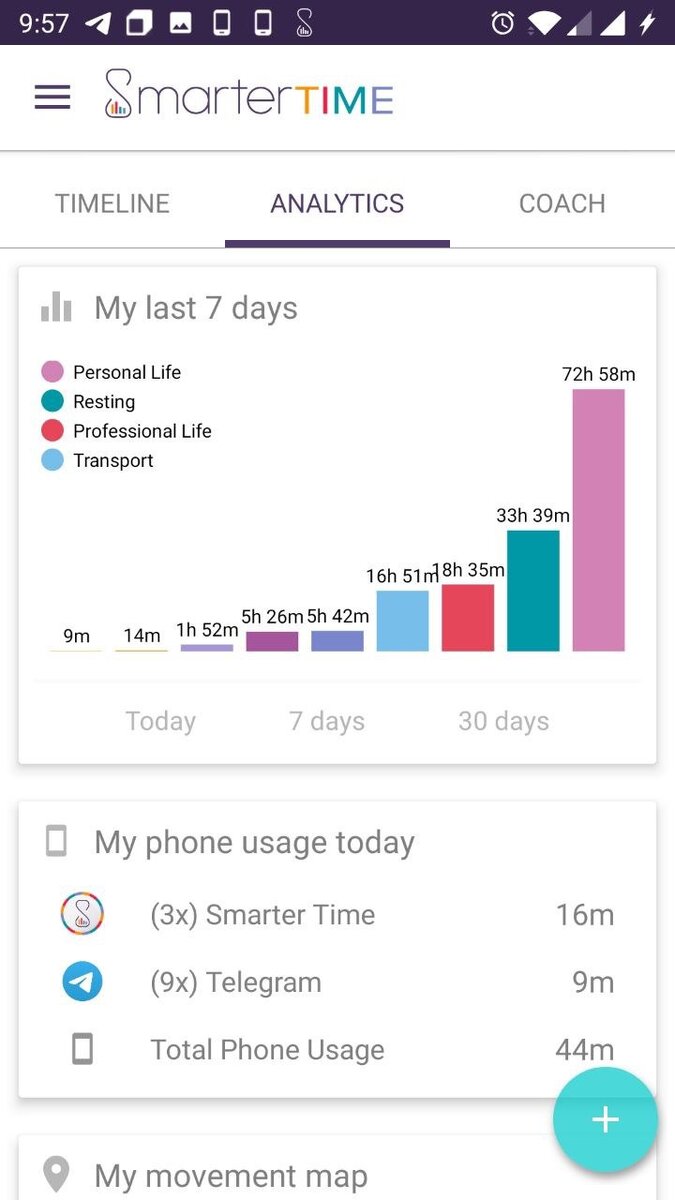675x1200 pixels.
Task: Switch chart to 30 days
Action: click(503, 721)
